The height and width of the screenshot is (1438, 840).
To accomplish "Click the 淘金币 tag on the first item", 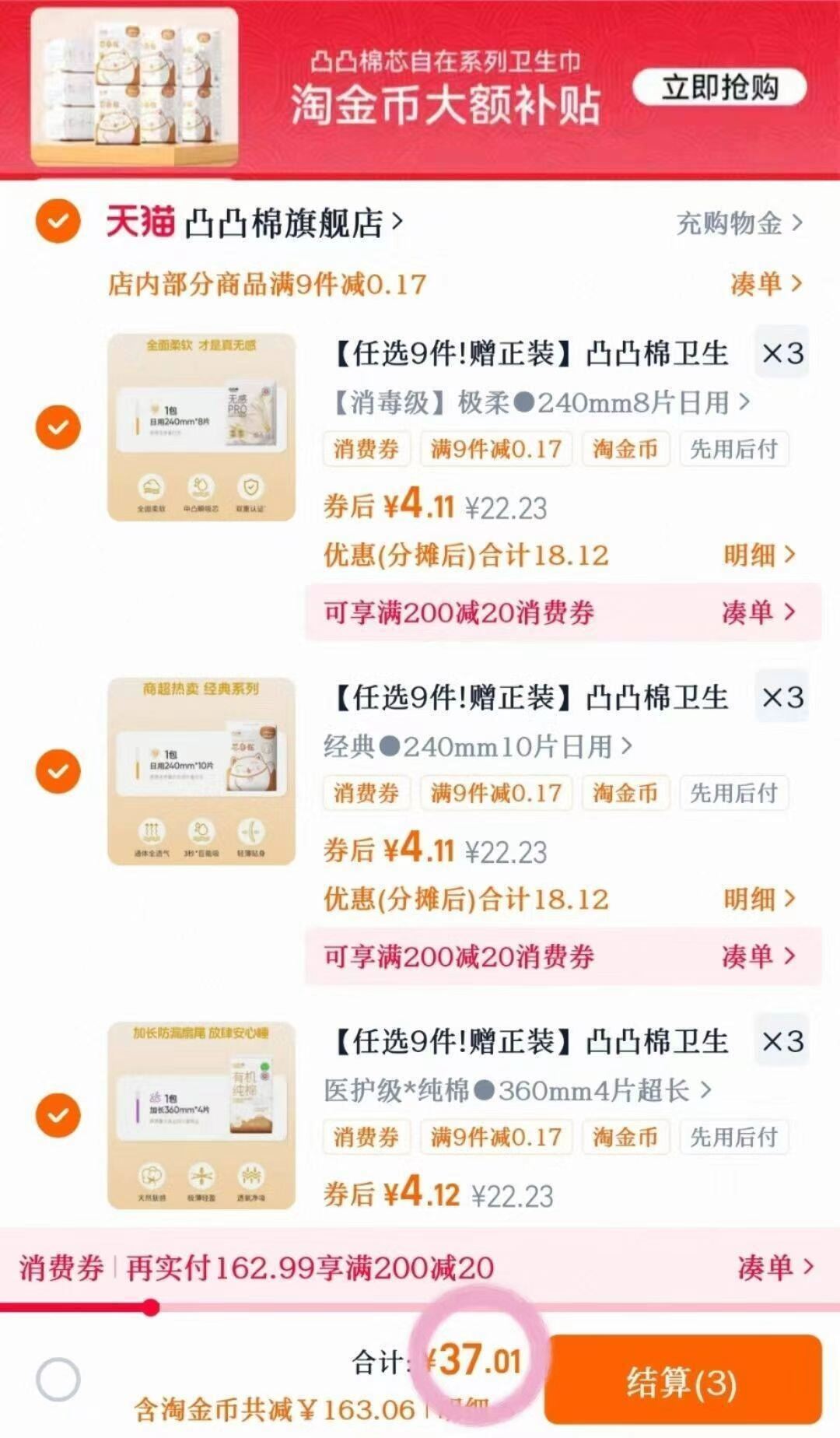I will click(x=627, y=449).
